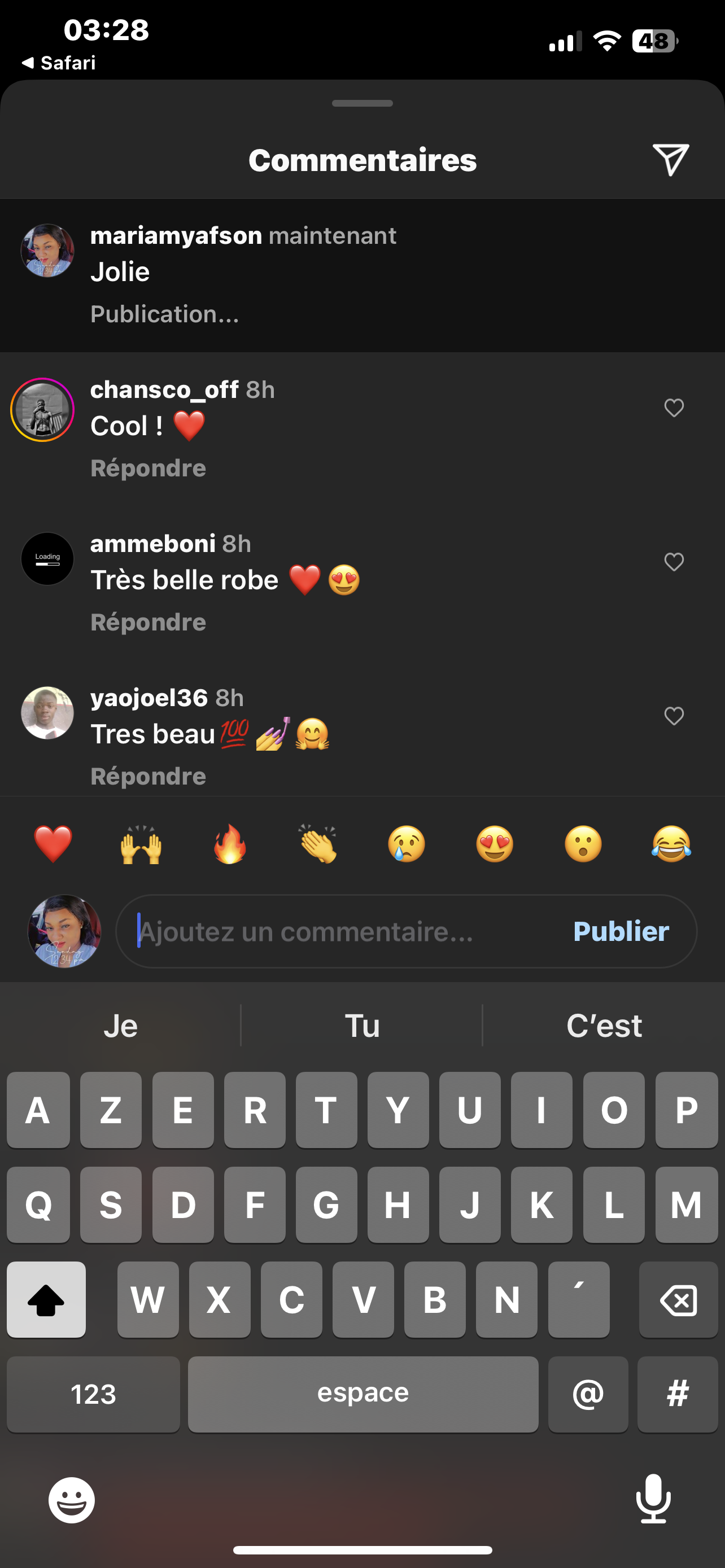725x1568 pixels.
Task: Start dictation with the microphone key
Action: (653, 1499)
